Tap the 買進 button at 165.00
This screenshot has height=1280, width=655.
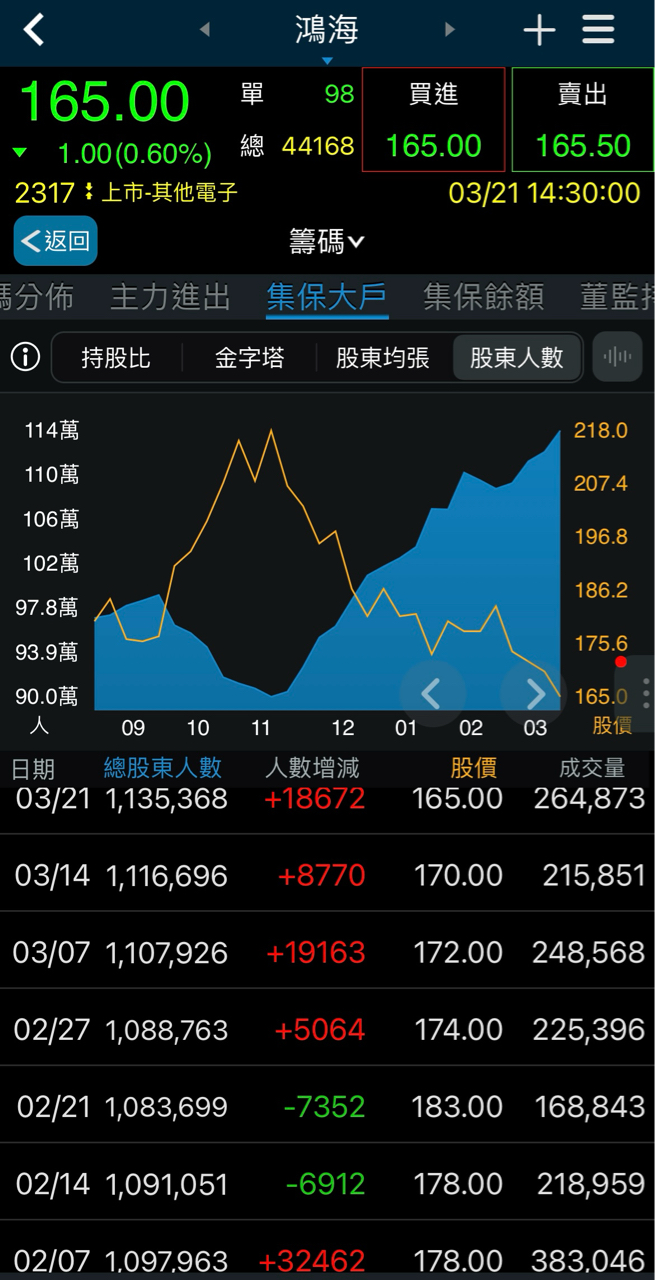coord(433,120)
